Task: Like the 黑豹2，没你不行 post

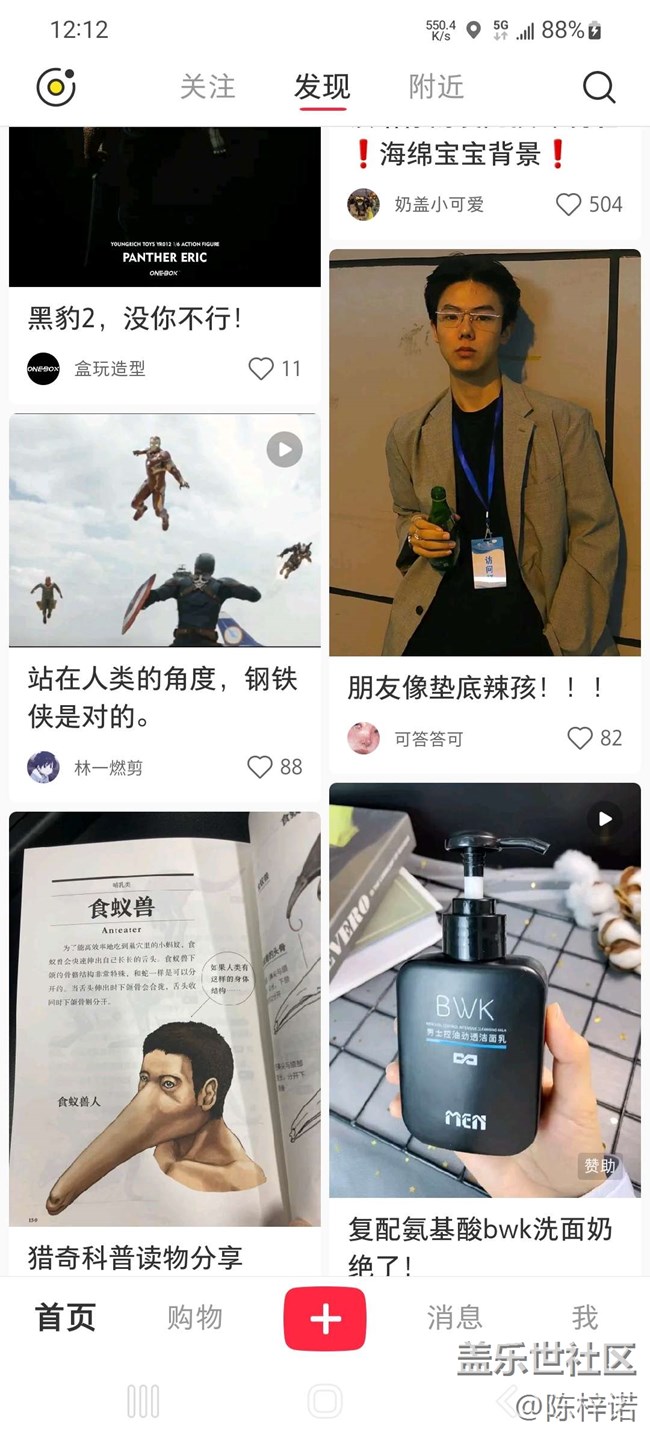Action: [x=262, y=369]
